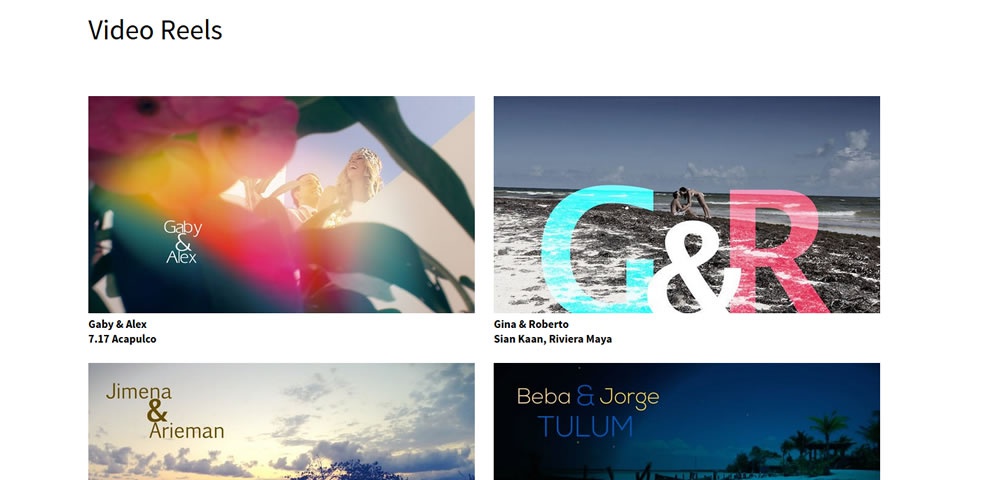The image size is (1000, 480).
Task: Open the Jimena & Arieman video reel
Action: coord(281,421)
